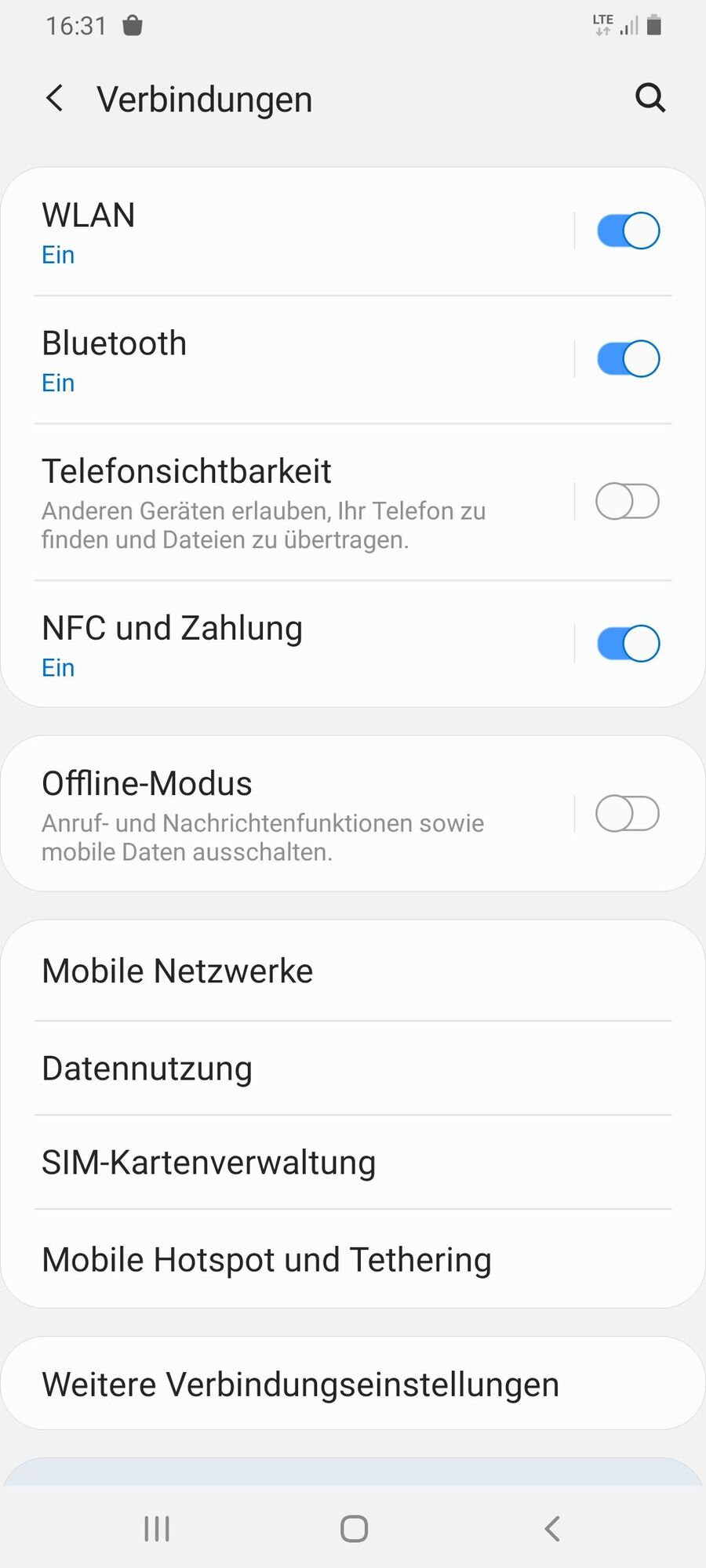The width and height of the screenshot is (706, 1568).
Task: Tap the home button in navigation bar
Action: 354,1528
